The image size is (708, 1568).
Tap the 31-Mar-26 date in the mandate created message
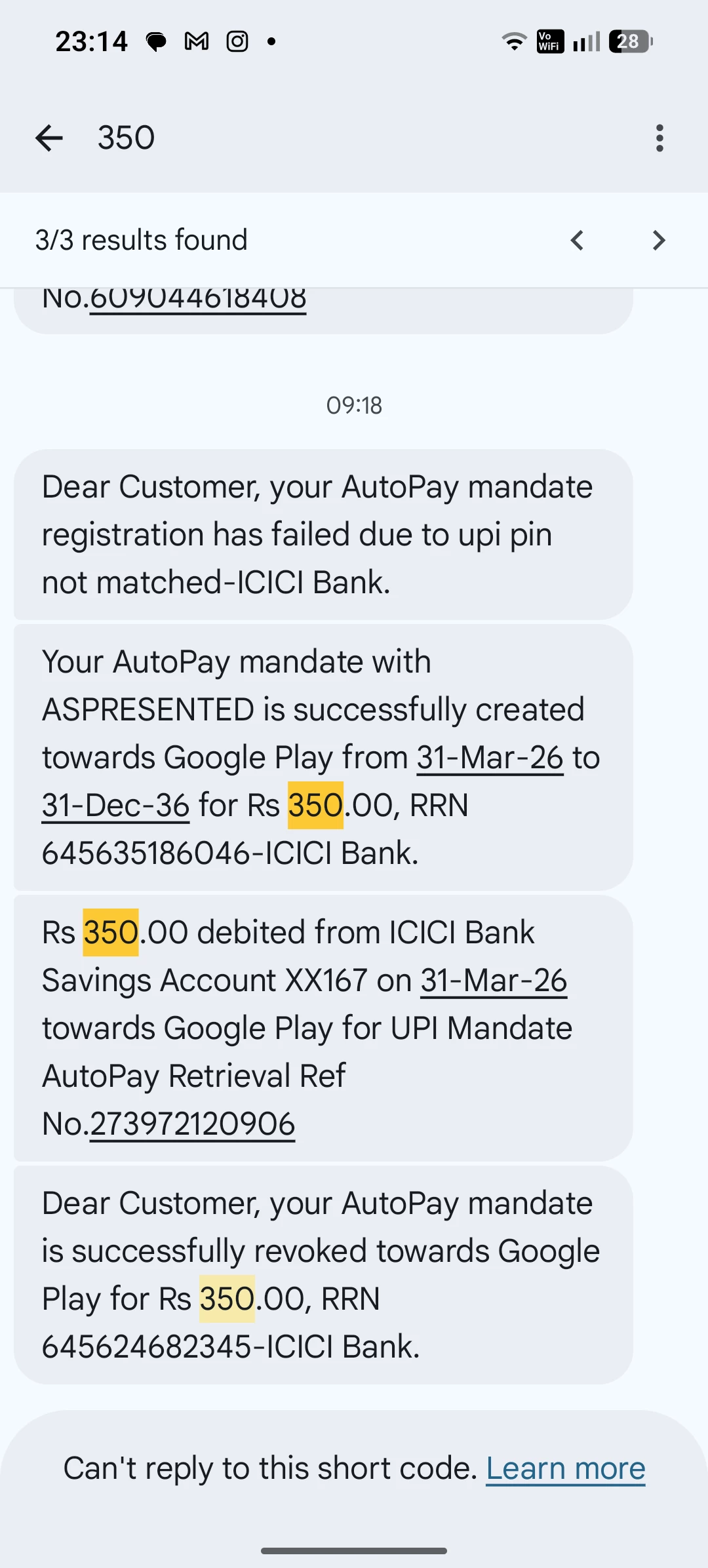[x=490, y=758]
